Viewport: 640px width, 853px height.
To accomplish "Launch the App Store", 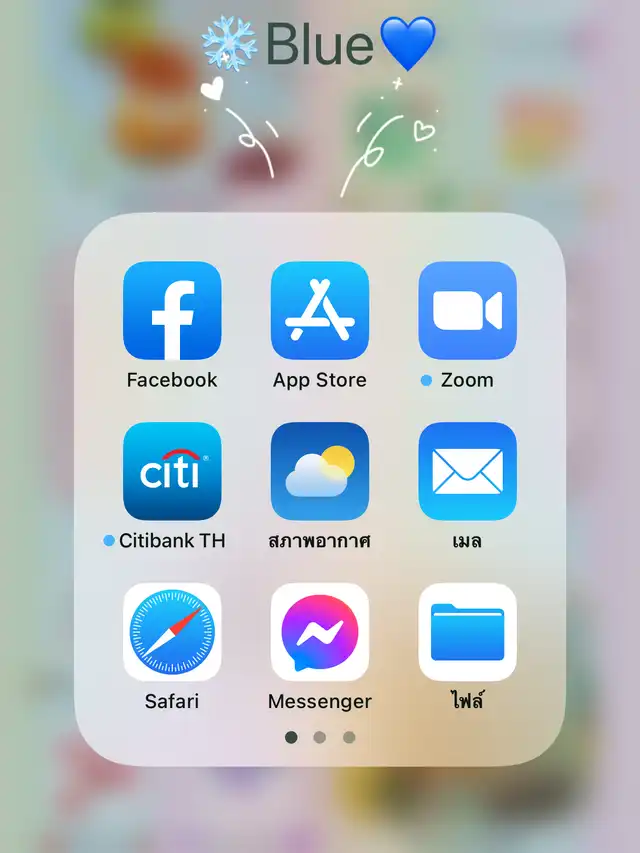I will click(x=320, y=311).
